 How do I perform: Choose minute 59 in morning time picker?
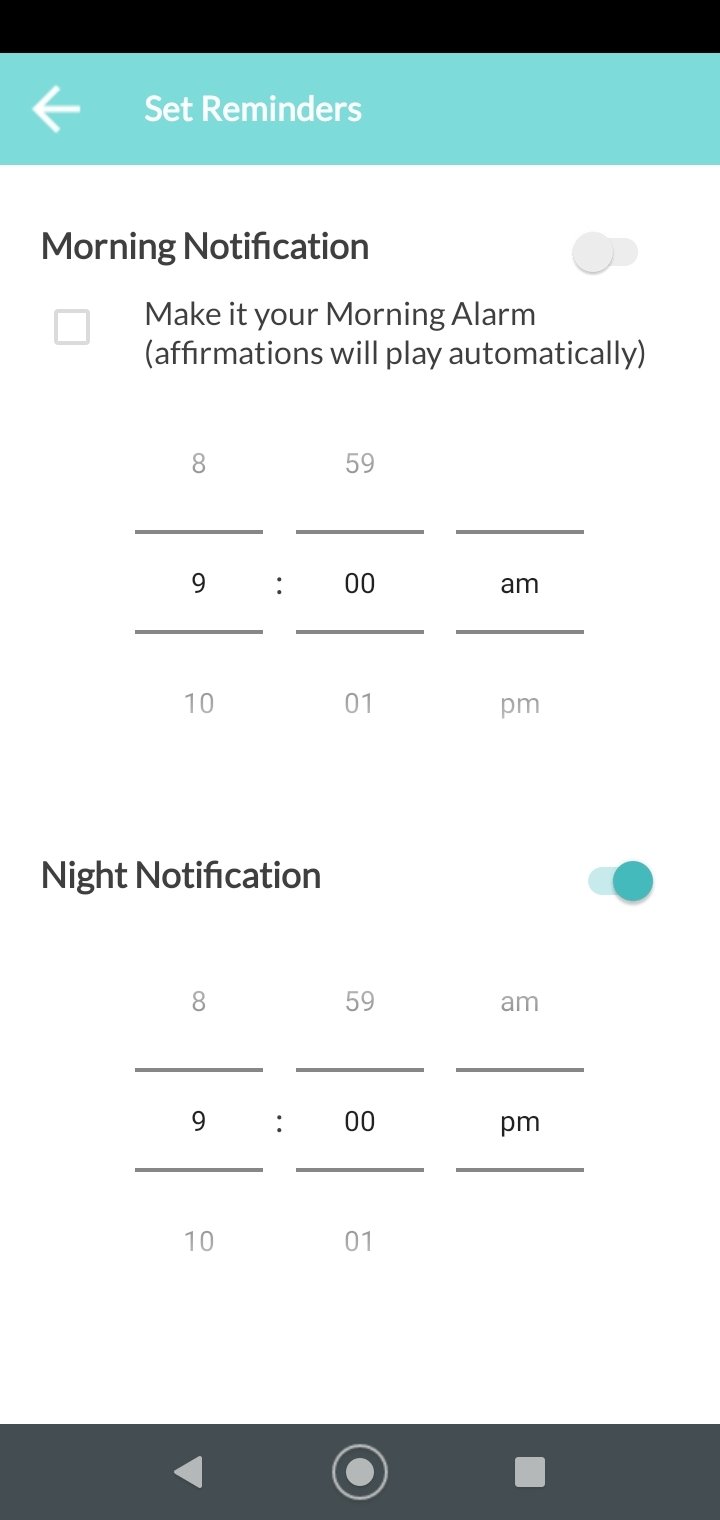359,463
